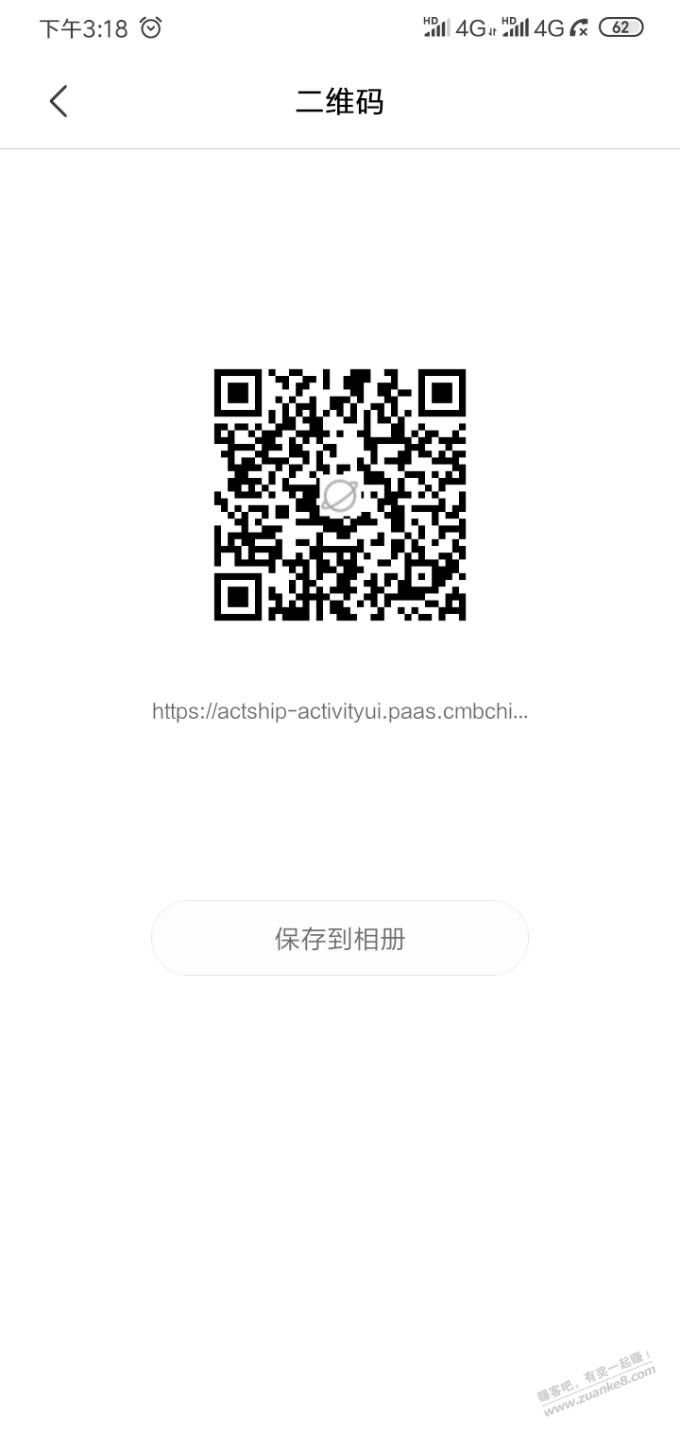Tap the 保存到相册 button

[340, 938]
